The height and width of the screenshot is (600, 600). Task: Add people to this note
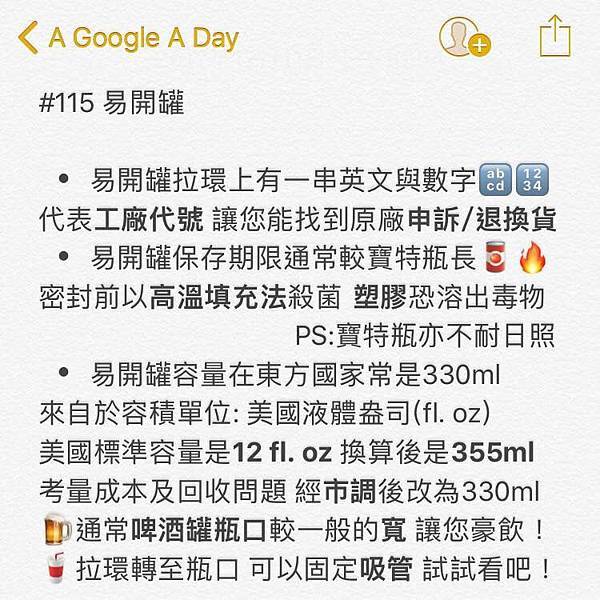click(463, 38)
